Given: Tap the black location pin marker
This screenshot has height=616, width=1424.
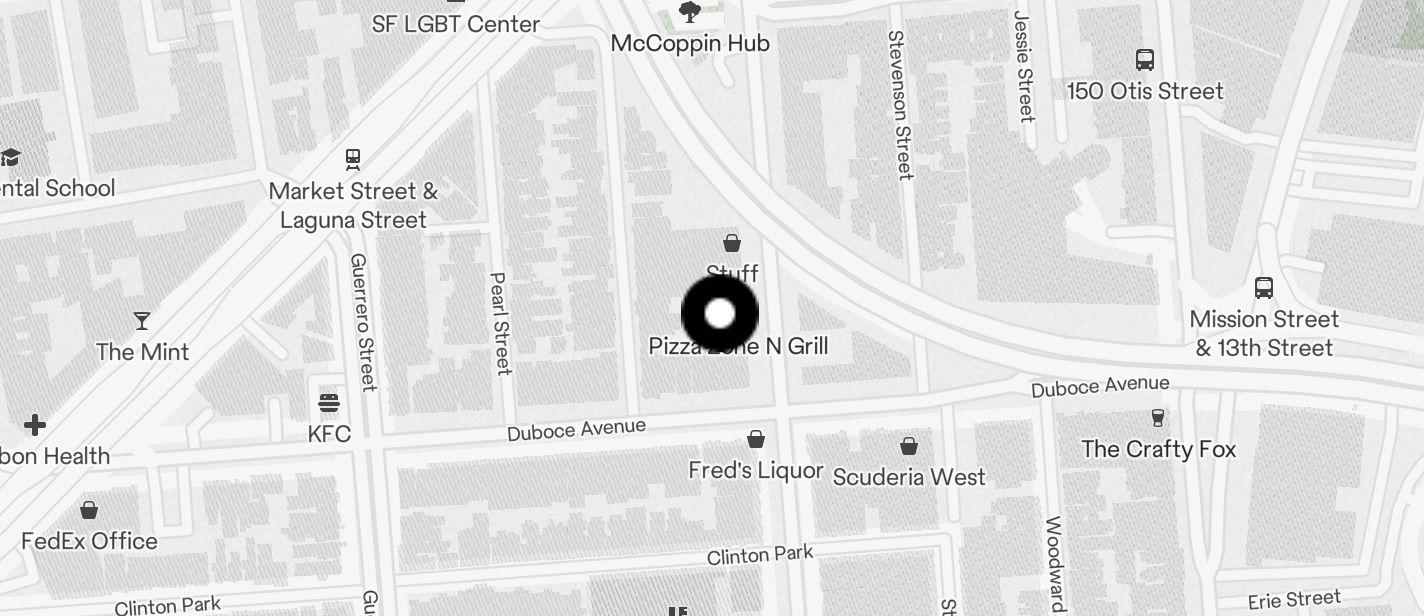Looking at the screenshot, I should coord(720,314).
